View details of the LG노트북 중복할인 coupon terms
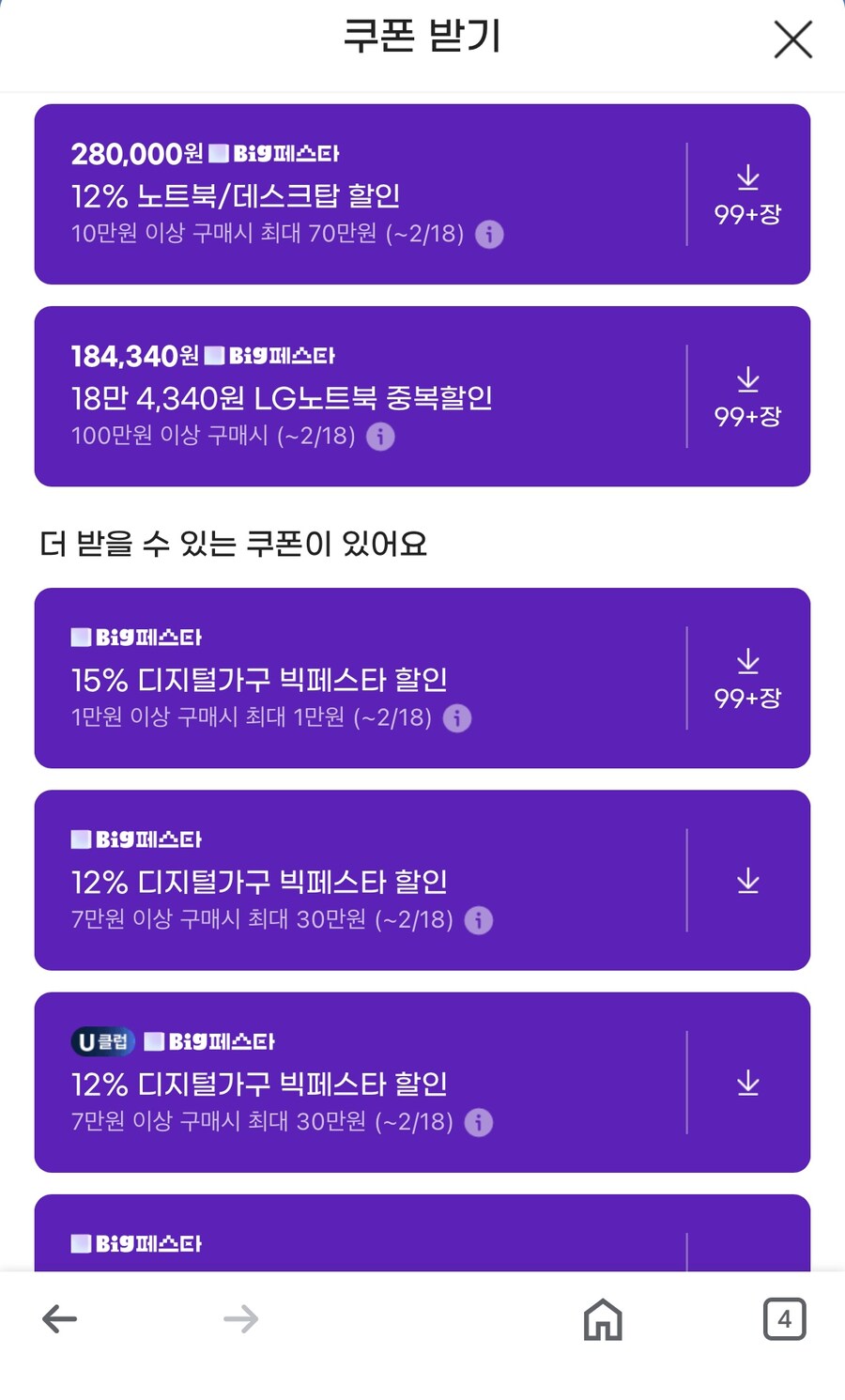This screenshot has width=845, height=1400. point(380,437)
